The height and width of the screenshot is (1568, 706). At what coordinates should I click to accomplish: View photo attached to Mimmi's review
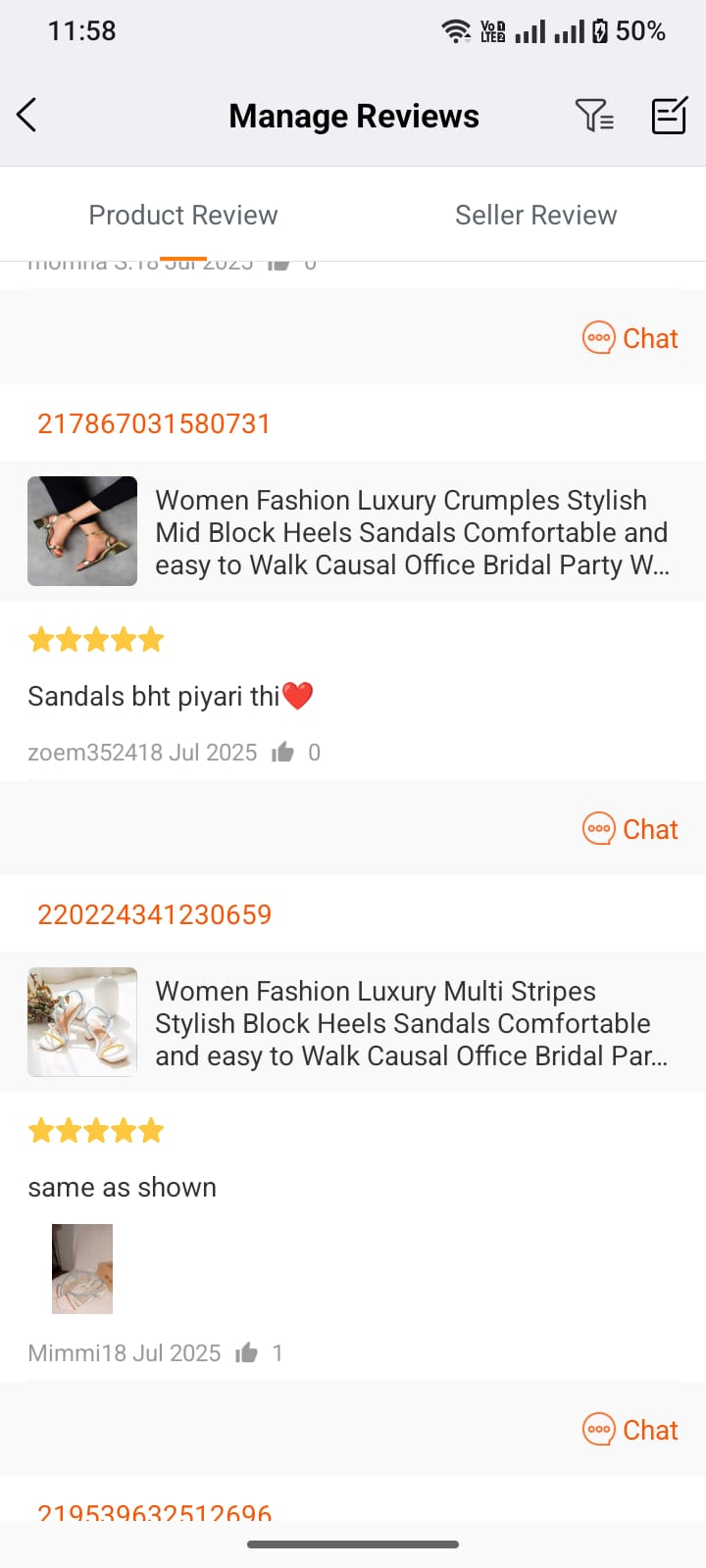click(82, 1268)
